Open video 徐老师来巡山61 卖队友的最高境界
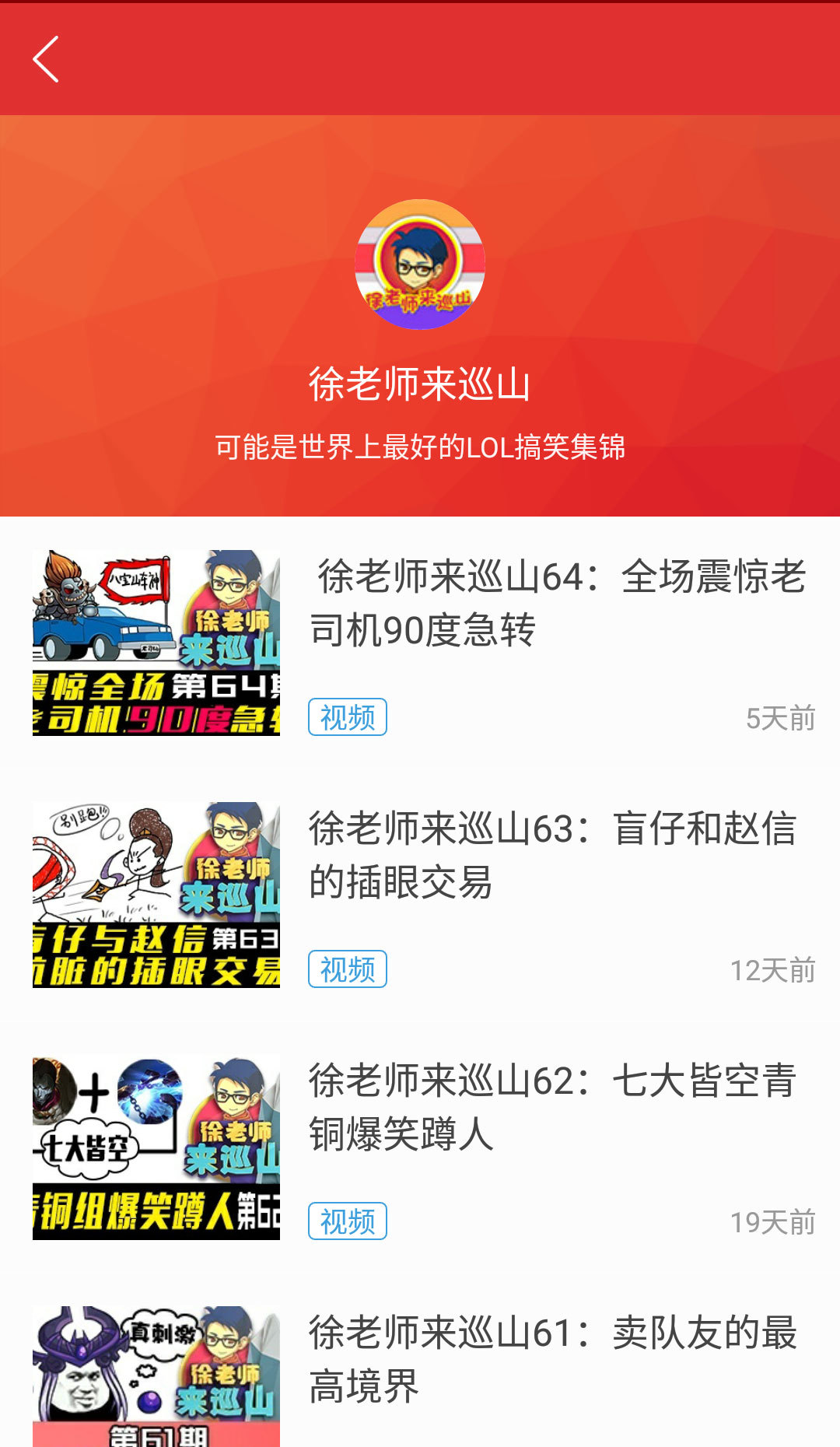Viewport: 840px width, 1447px height. pyautogui.click(x=552, y=1359)
